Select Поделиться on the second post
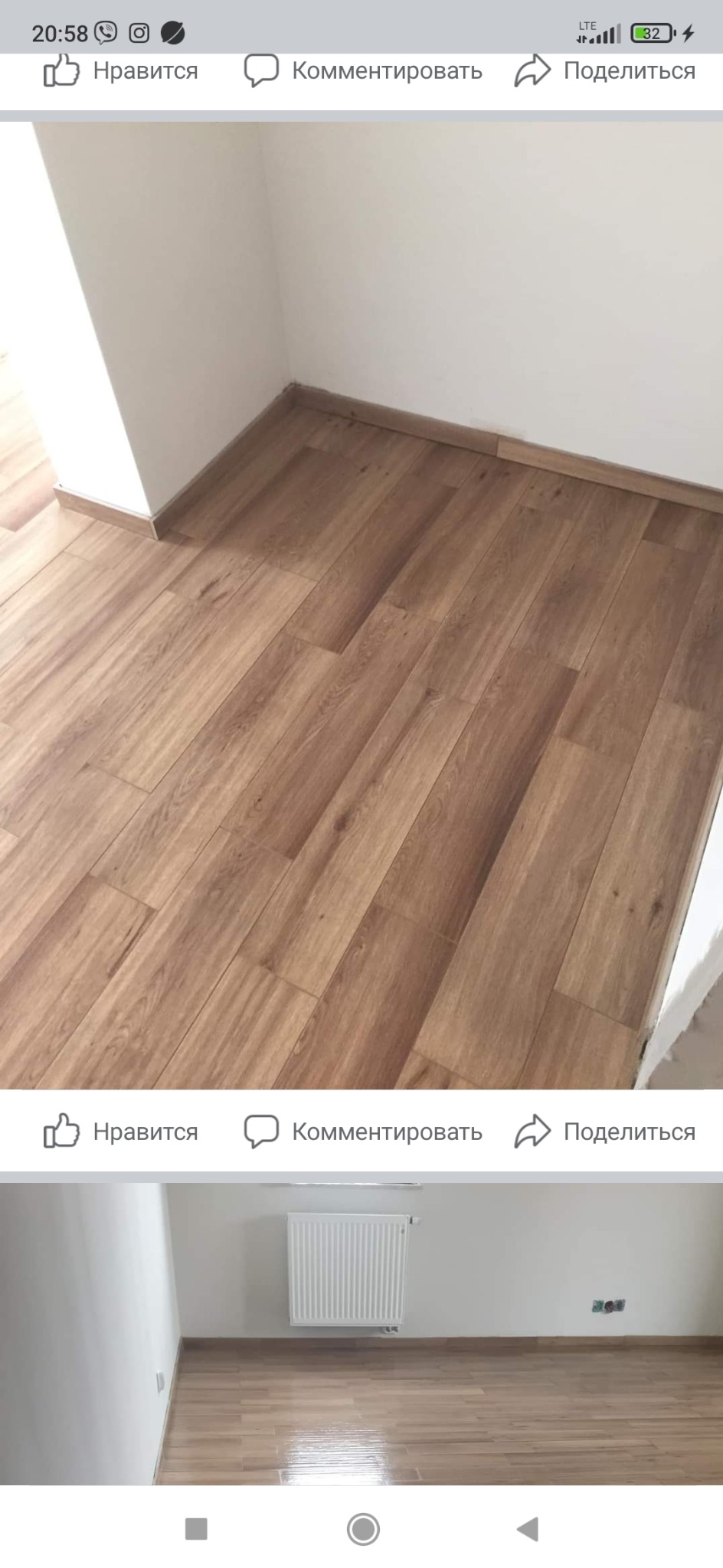723x1568 pixels. pyautogui.click(x=630, y=1129)
